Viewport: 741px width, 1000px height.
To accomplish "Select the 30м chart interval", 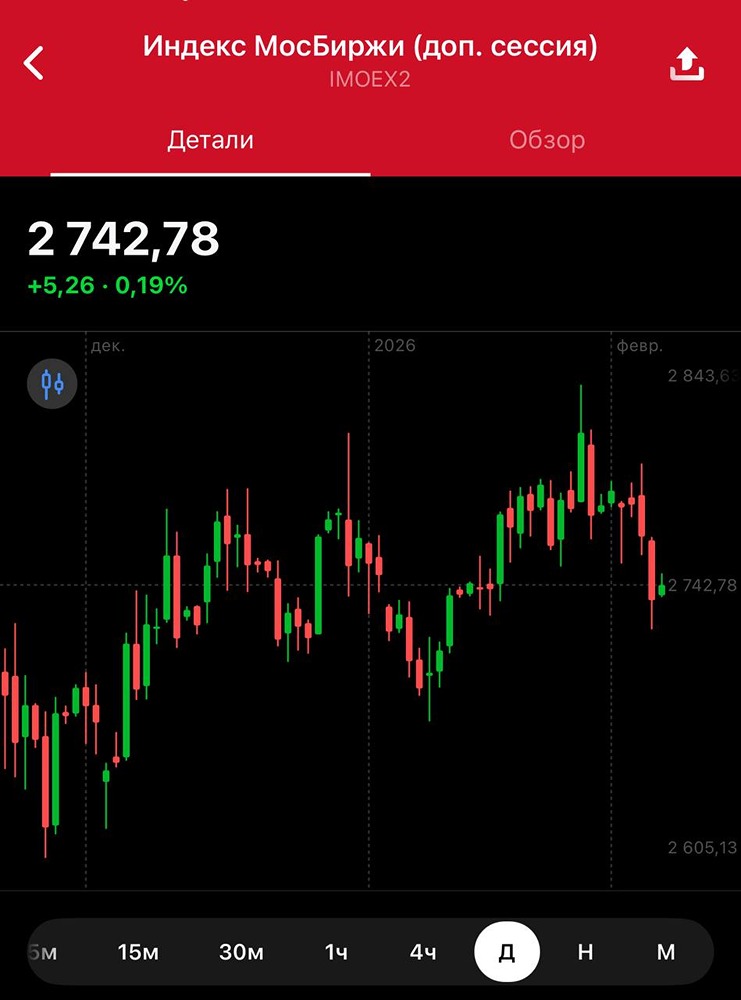I will point(240,952).
